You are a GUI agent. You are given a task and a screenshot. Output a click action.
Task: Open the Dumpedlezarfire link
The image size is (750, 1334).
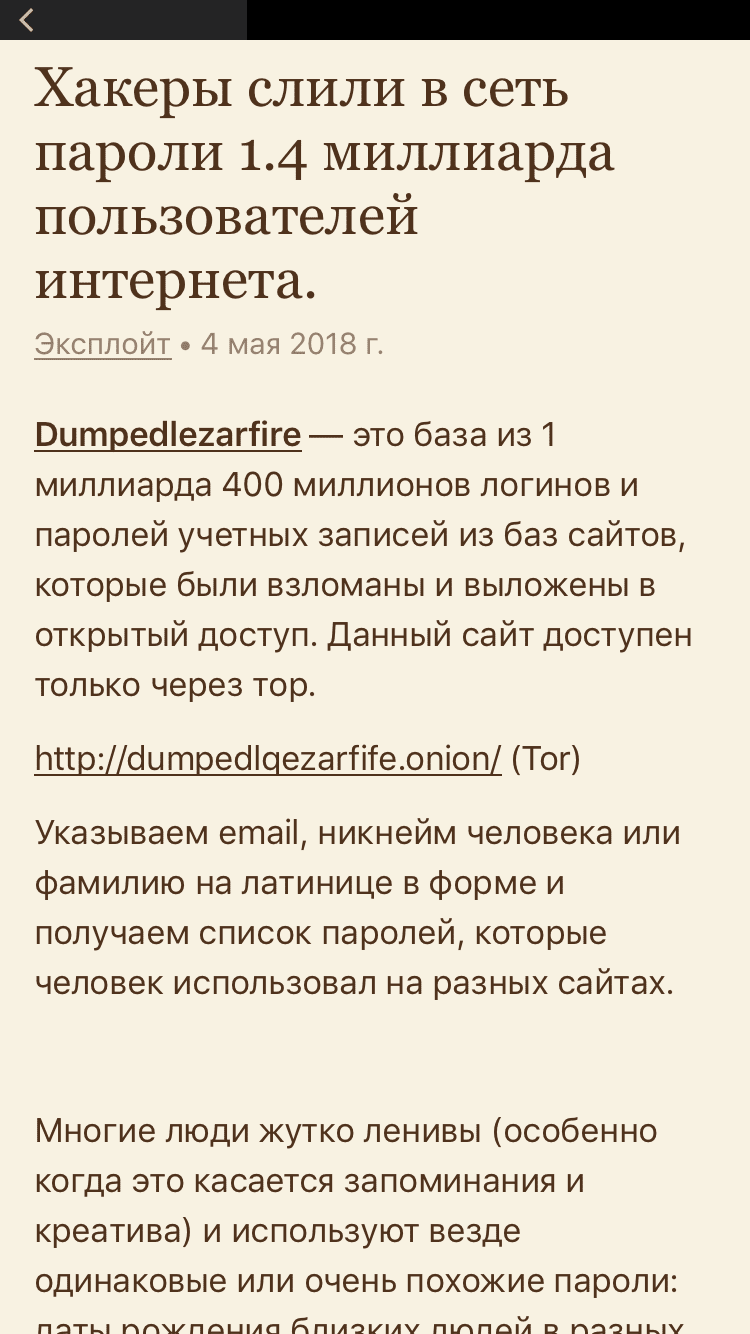click(167, 436)
